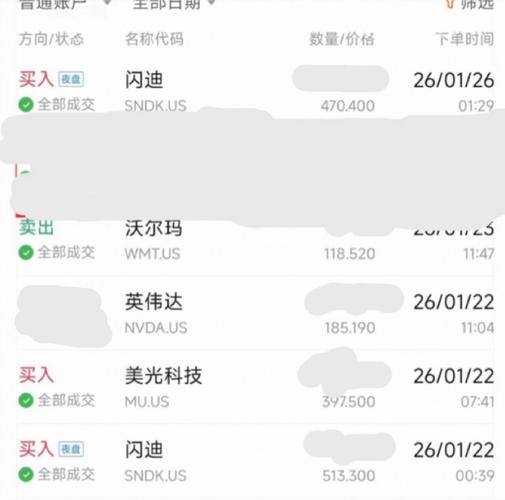
Task: View the 美光科技 MU.US buy order
Action: (256, 387)
